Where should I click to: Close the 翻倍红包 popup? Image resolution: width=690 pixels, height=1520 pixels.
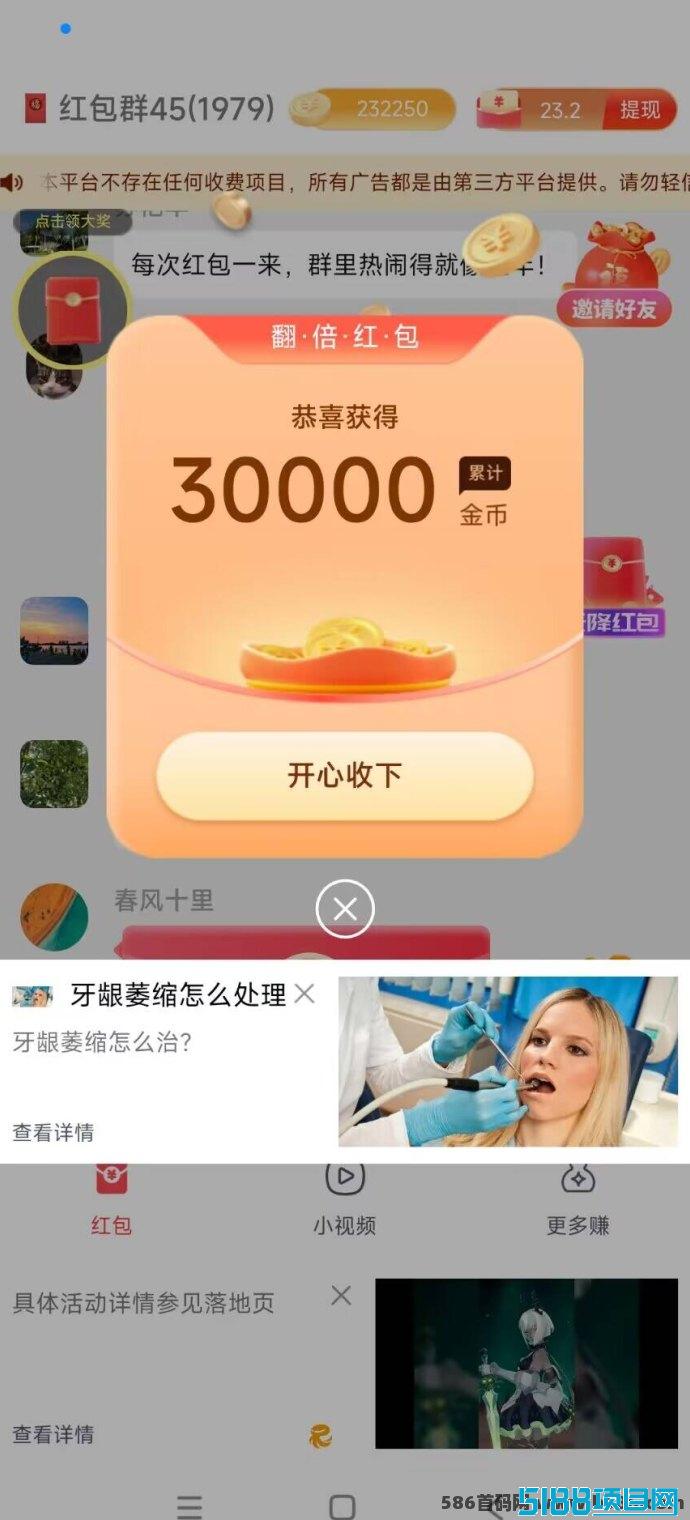(x=345, y=909)
